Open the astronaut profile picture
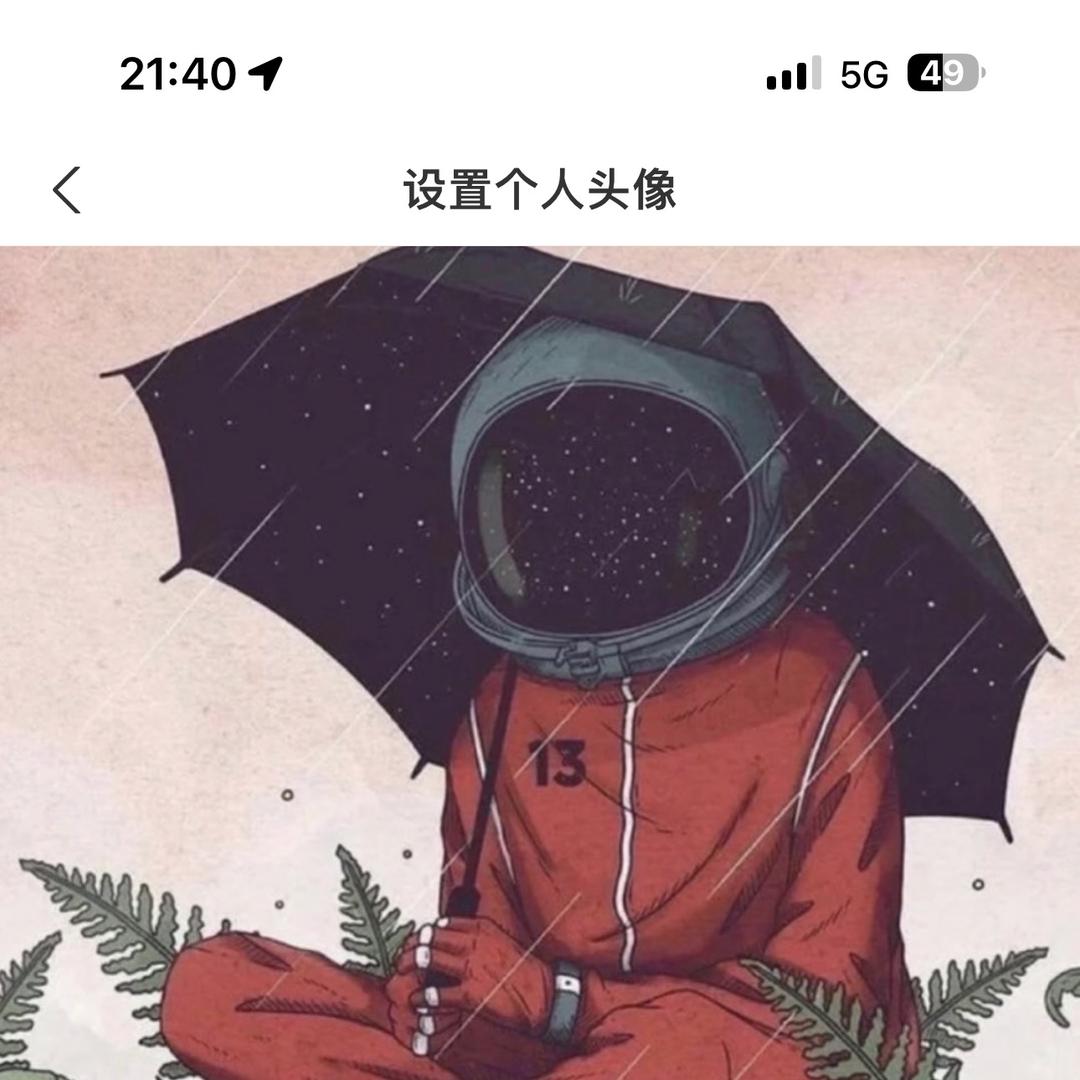This screenshot has height=1080, width=1080. pyautogui.click(x=540, y=663)
